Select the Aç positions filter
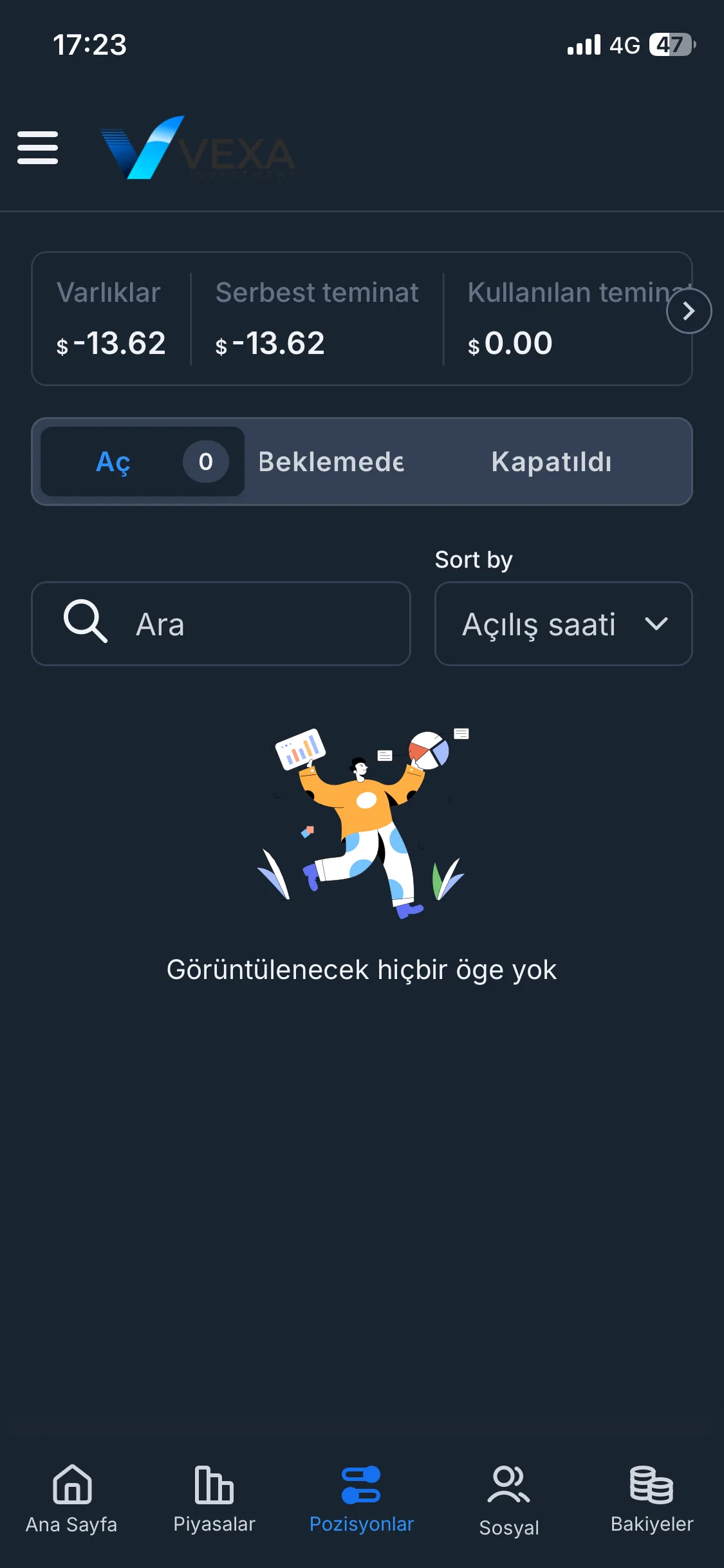Screen dimensions: 724x1568 click(x=142, y=462)
